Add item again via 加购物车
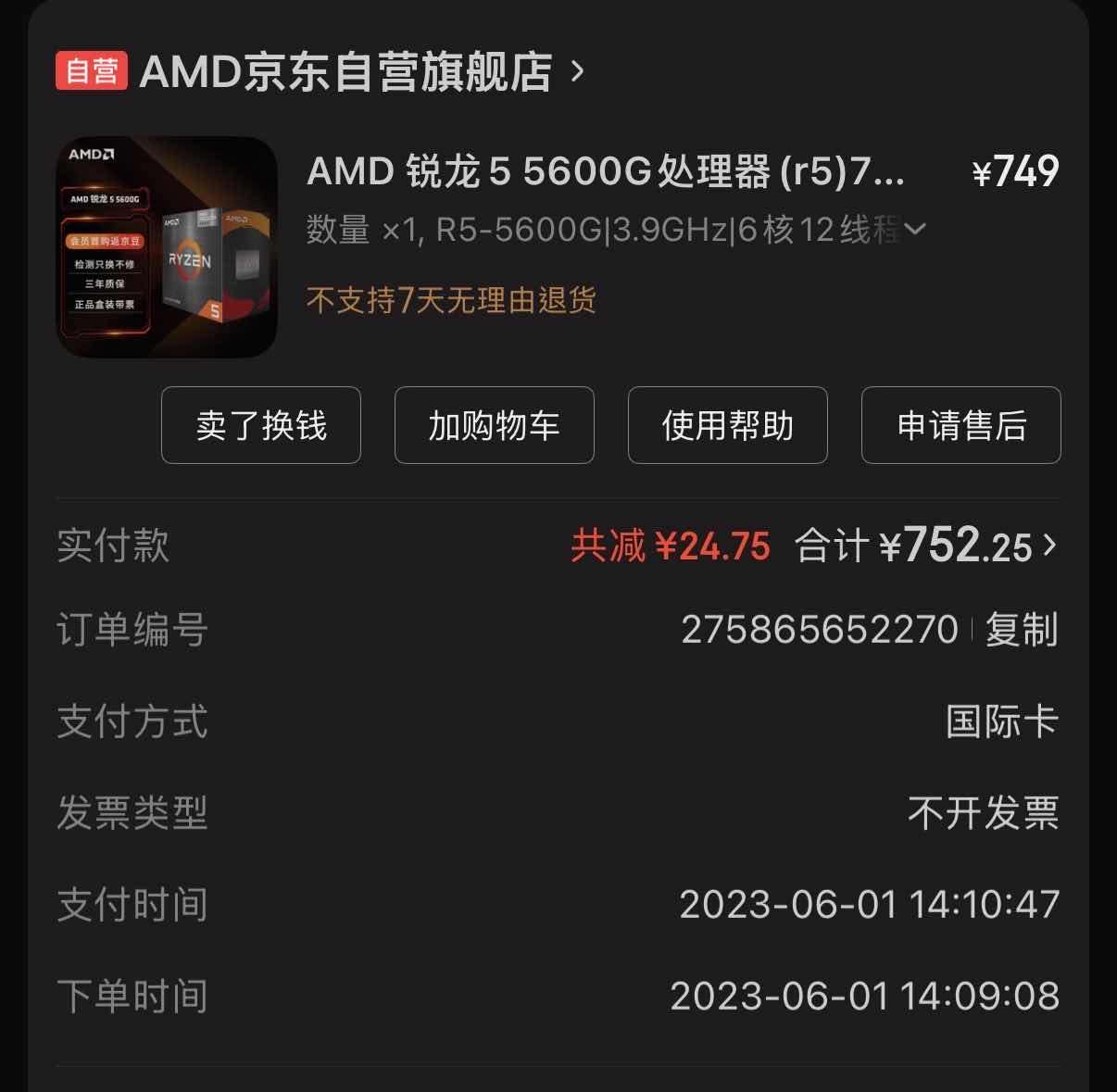 (x=495, y=425)
